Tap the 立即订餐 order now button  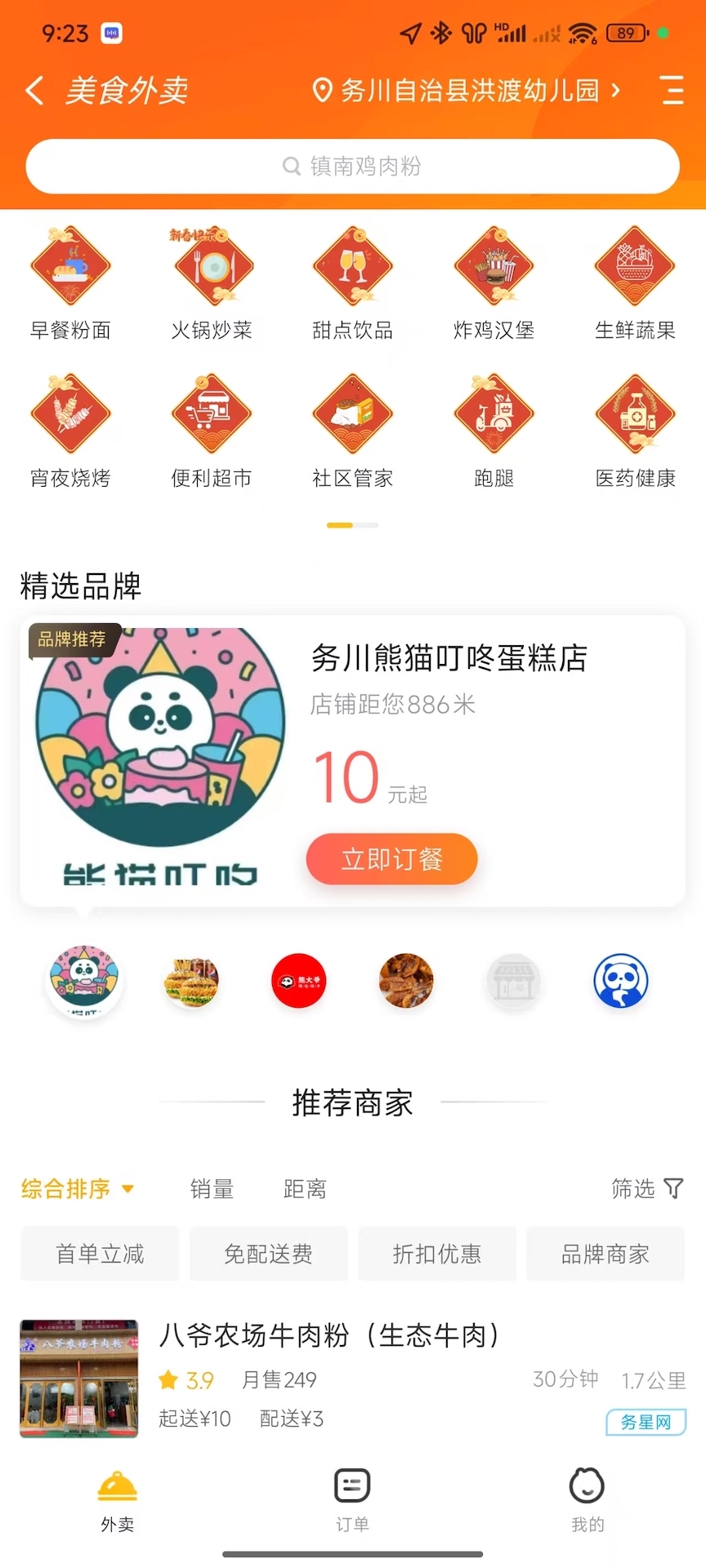coord(391,858)
